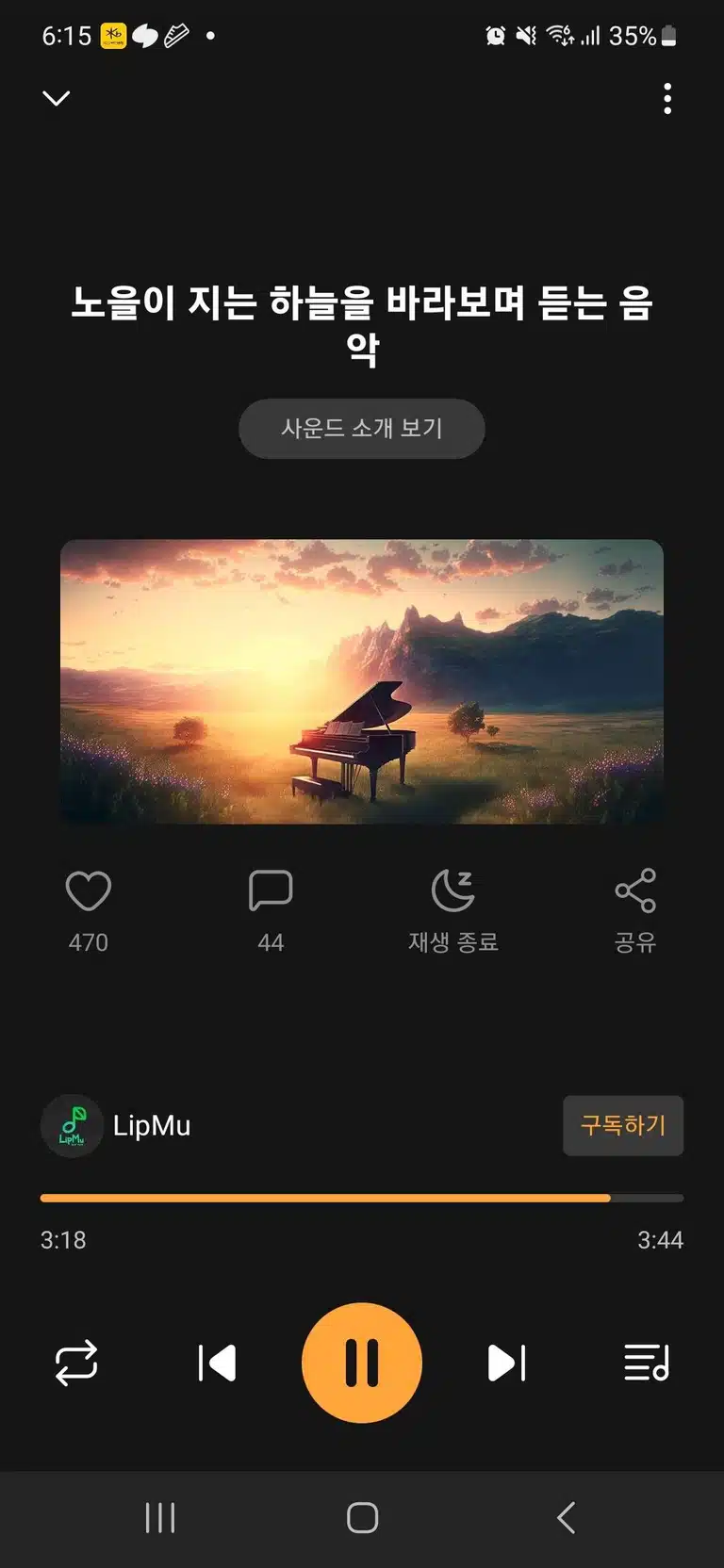
Task: Pause the current playback
Action: pos(362,1363)
